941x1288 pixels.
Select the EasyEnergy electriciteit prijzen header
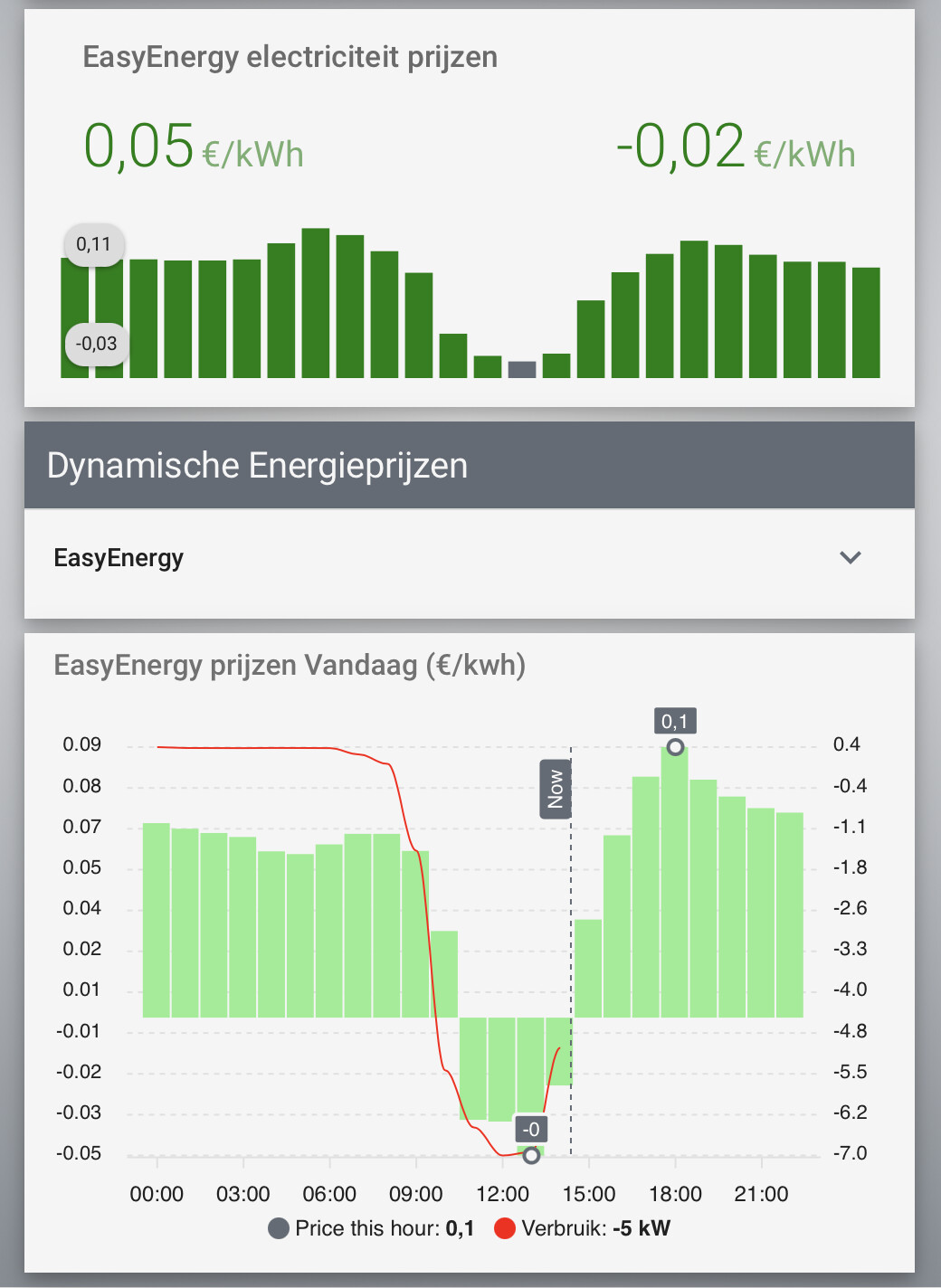pyautogui.click(x=290, y=56)
